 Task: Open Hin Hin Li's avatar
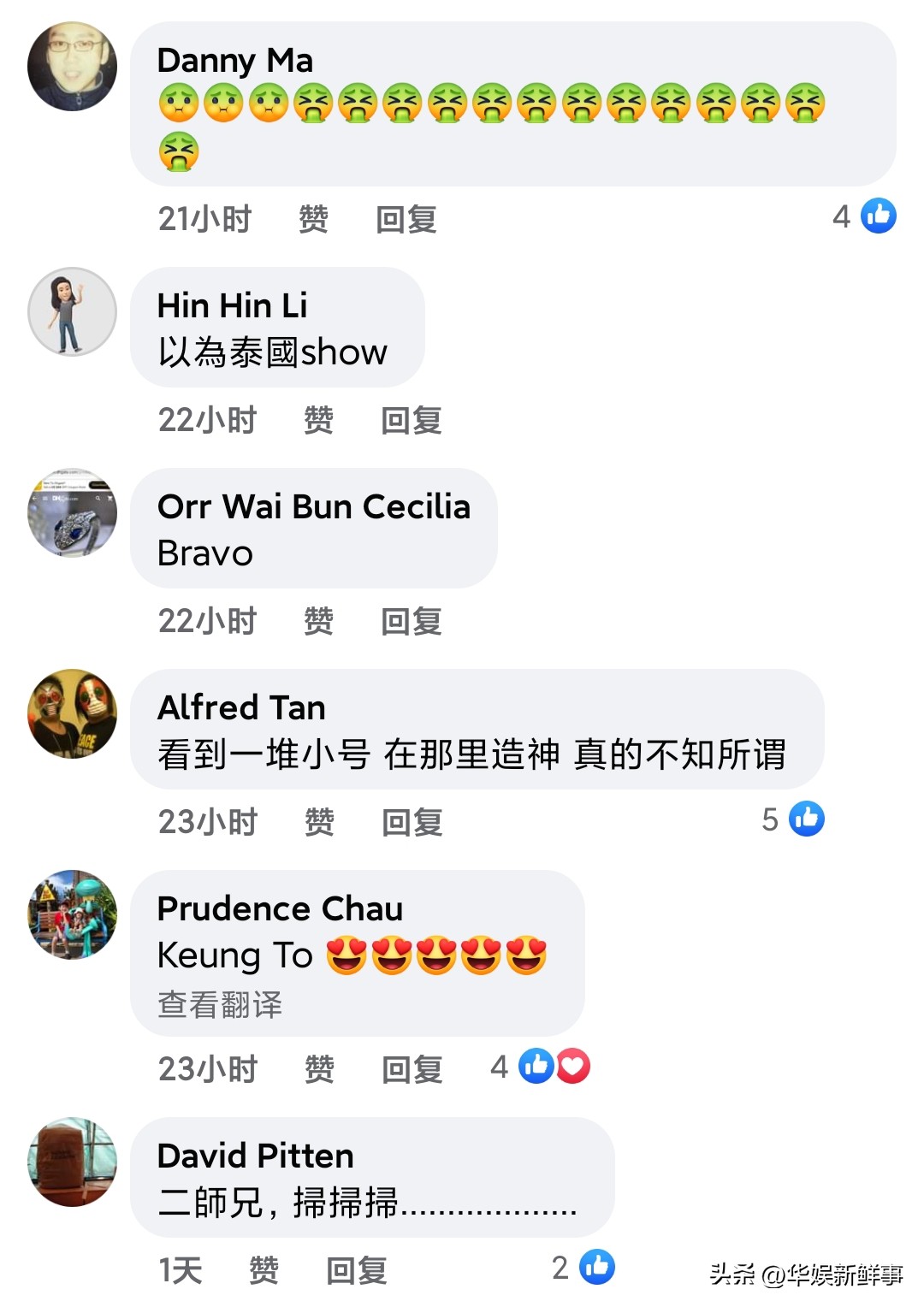(72, 312)
